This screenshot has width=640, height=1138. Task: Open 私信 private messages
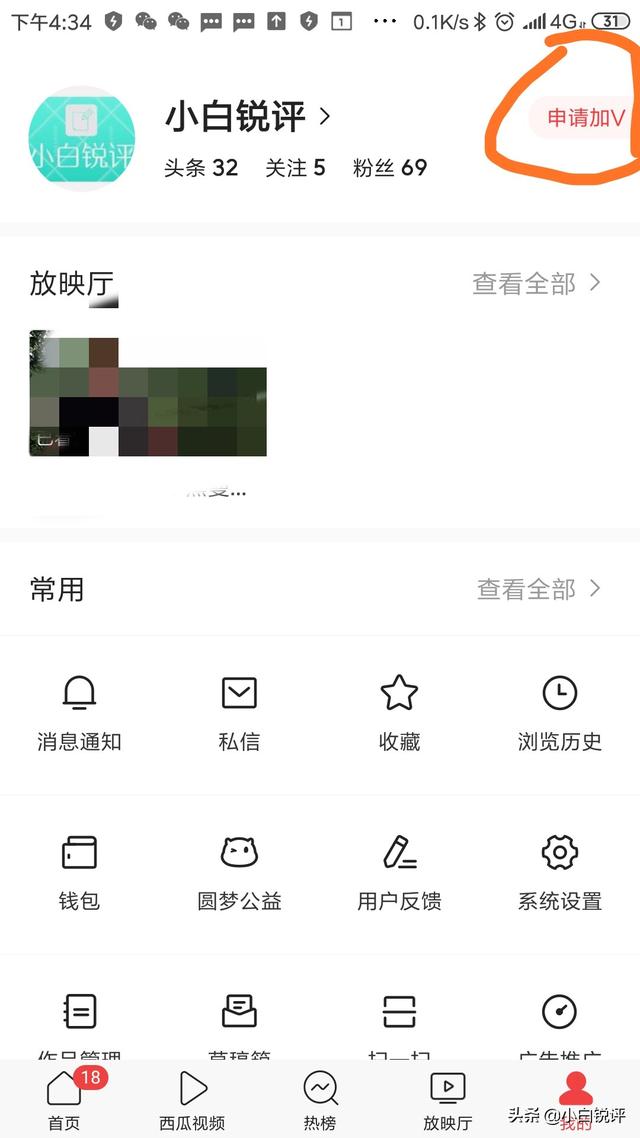point(239,712)
